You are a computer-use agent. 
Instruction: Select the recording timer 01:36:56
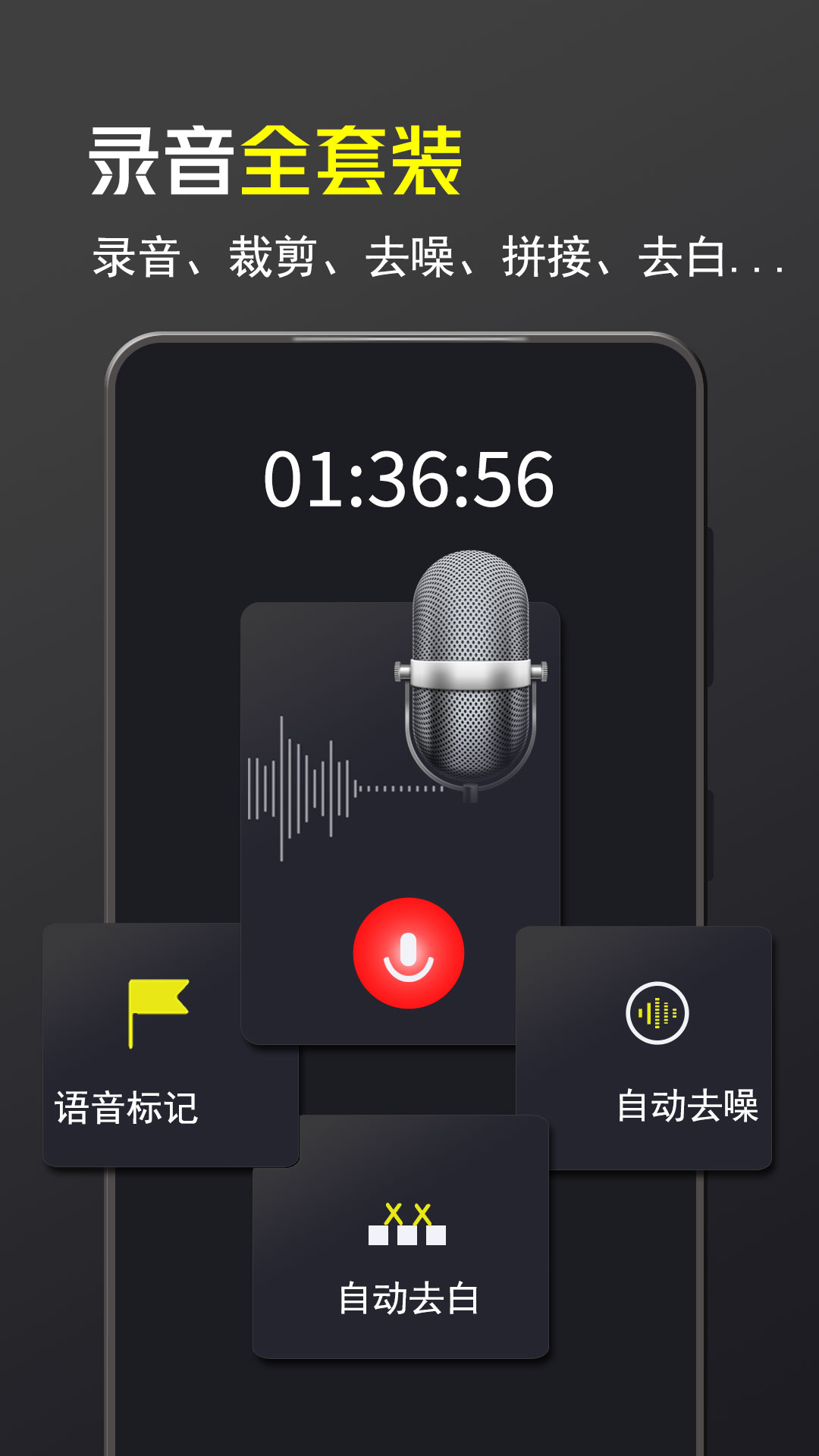pos(409,478)
